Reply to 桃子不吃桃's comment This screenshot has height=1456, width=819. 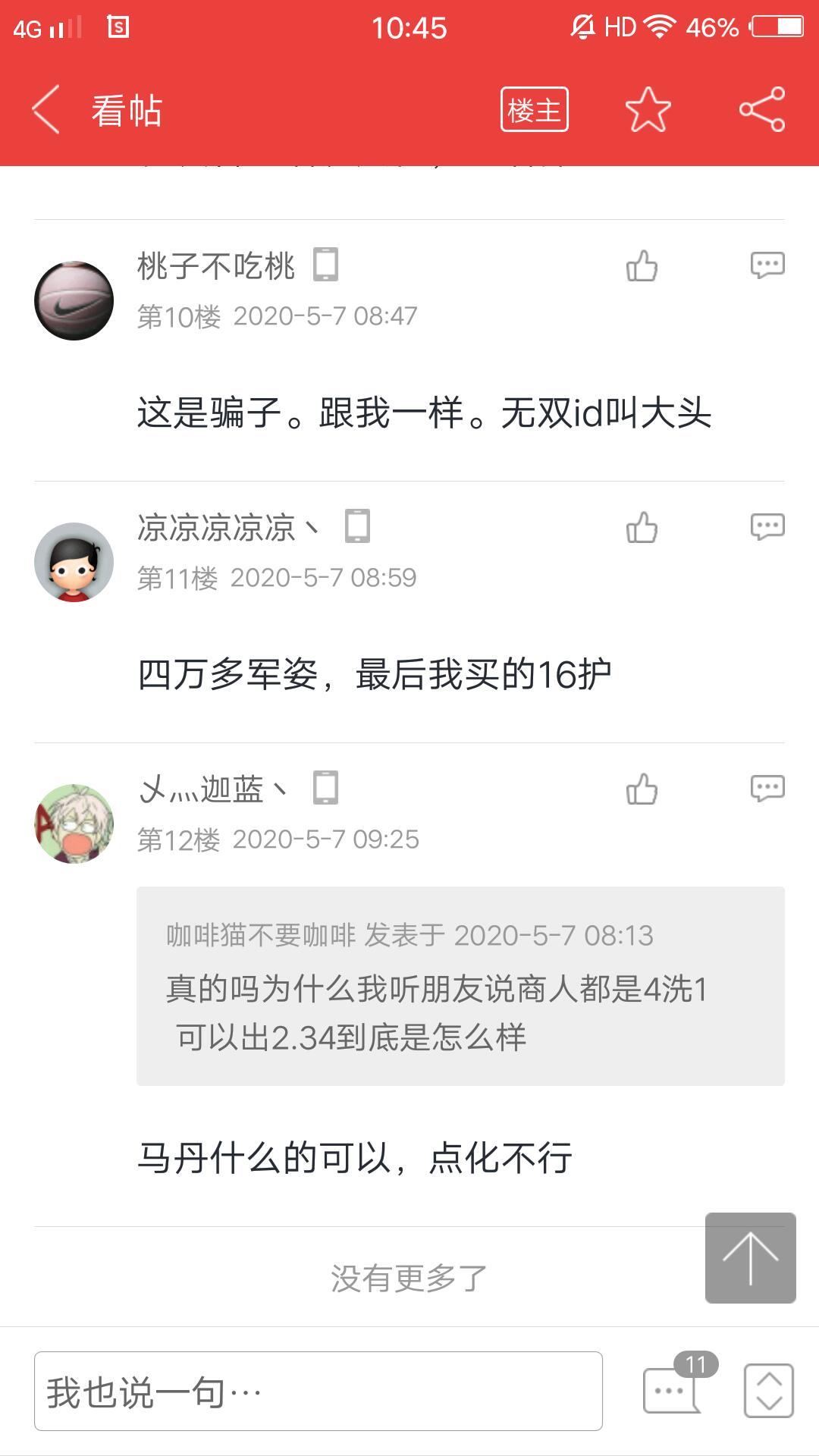point(767,265)
